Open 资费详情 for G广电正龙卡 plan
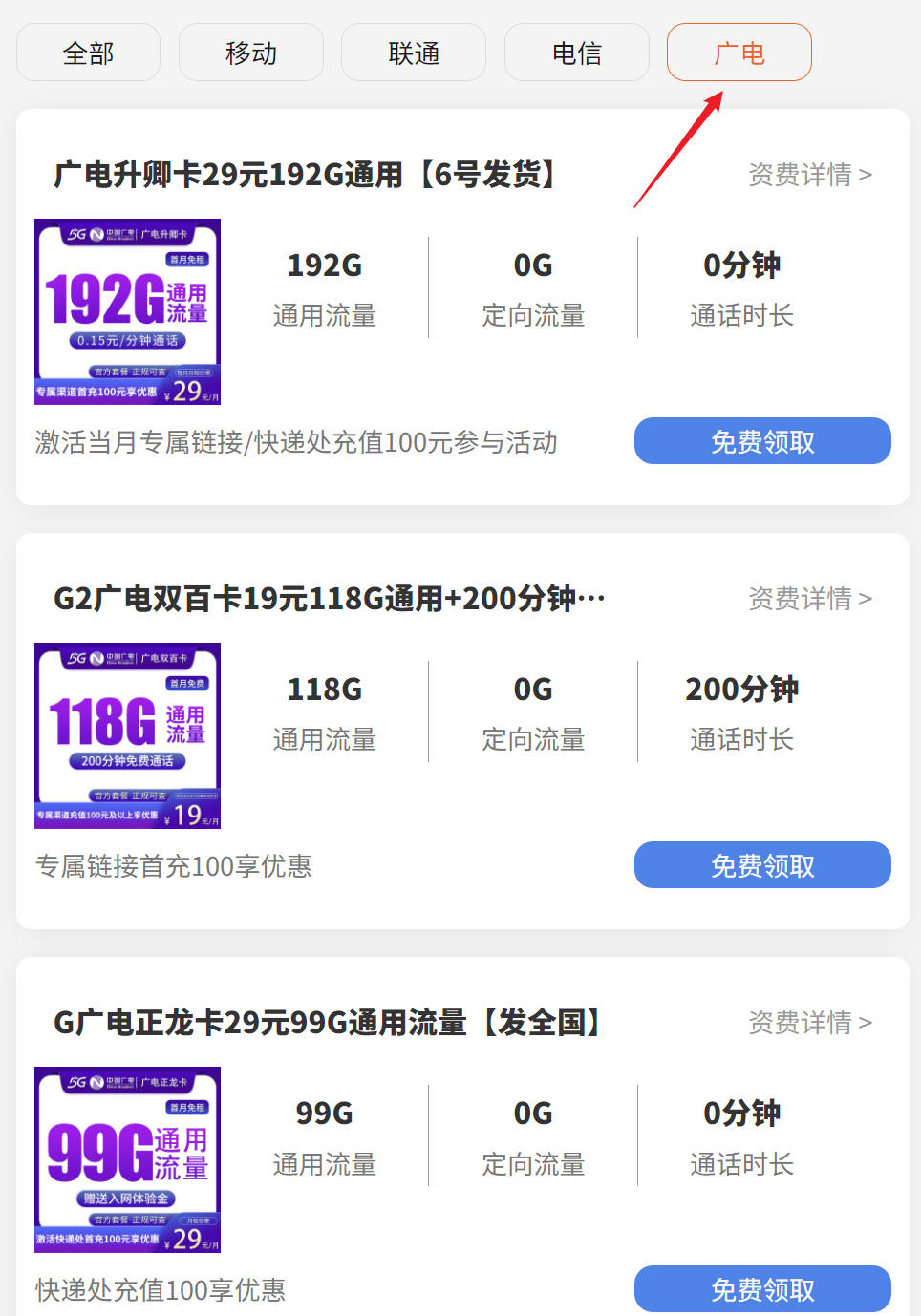Image resolution: width=921 pixels, height=1316 pixels. [x=808, y=1023]
